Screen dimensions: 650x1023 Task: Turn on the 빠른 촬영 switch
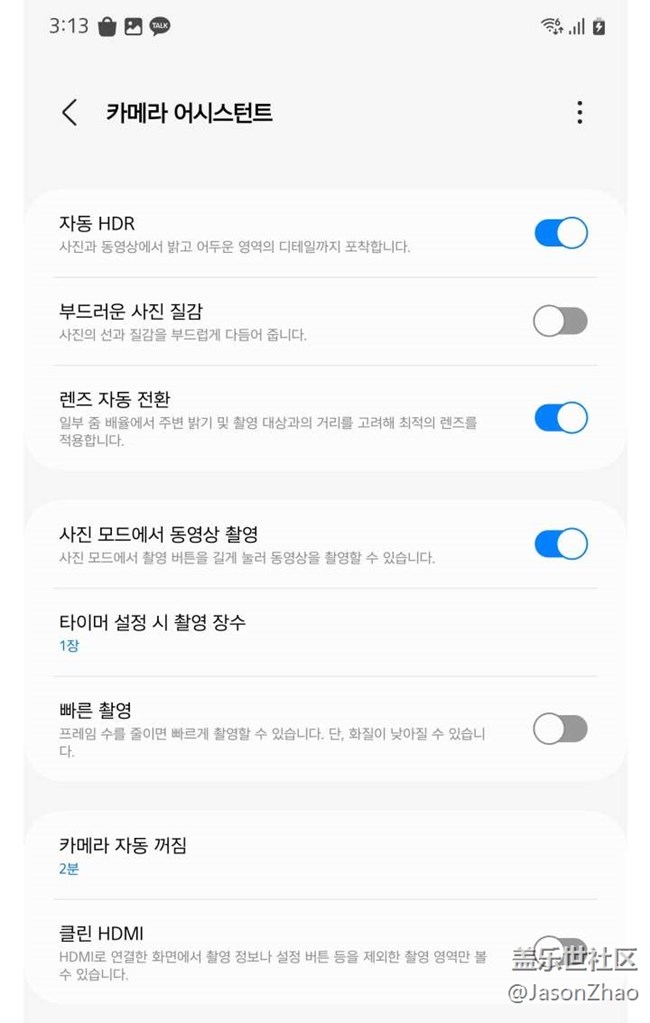[560, 729]
